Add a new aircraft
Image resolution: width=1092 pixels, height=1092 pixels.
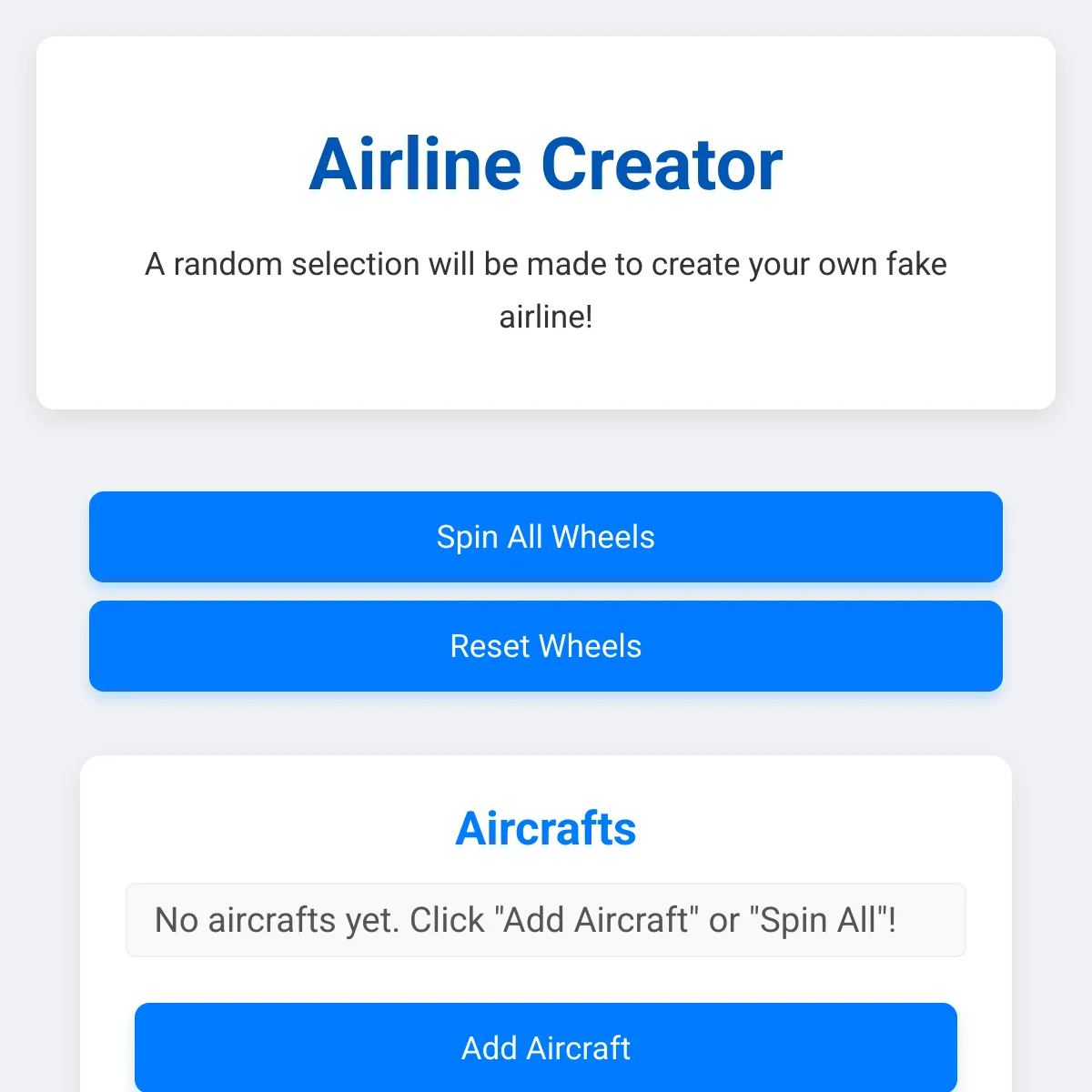(x=546, y=1047)
